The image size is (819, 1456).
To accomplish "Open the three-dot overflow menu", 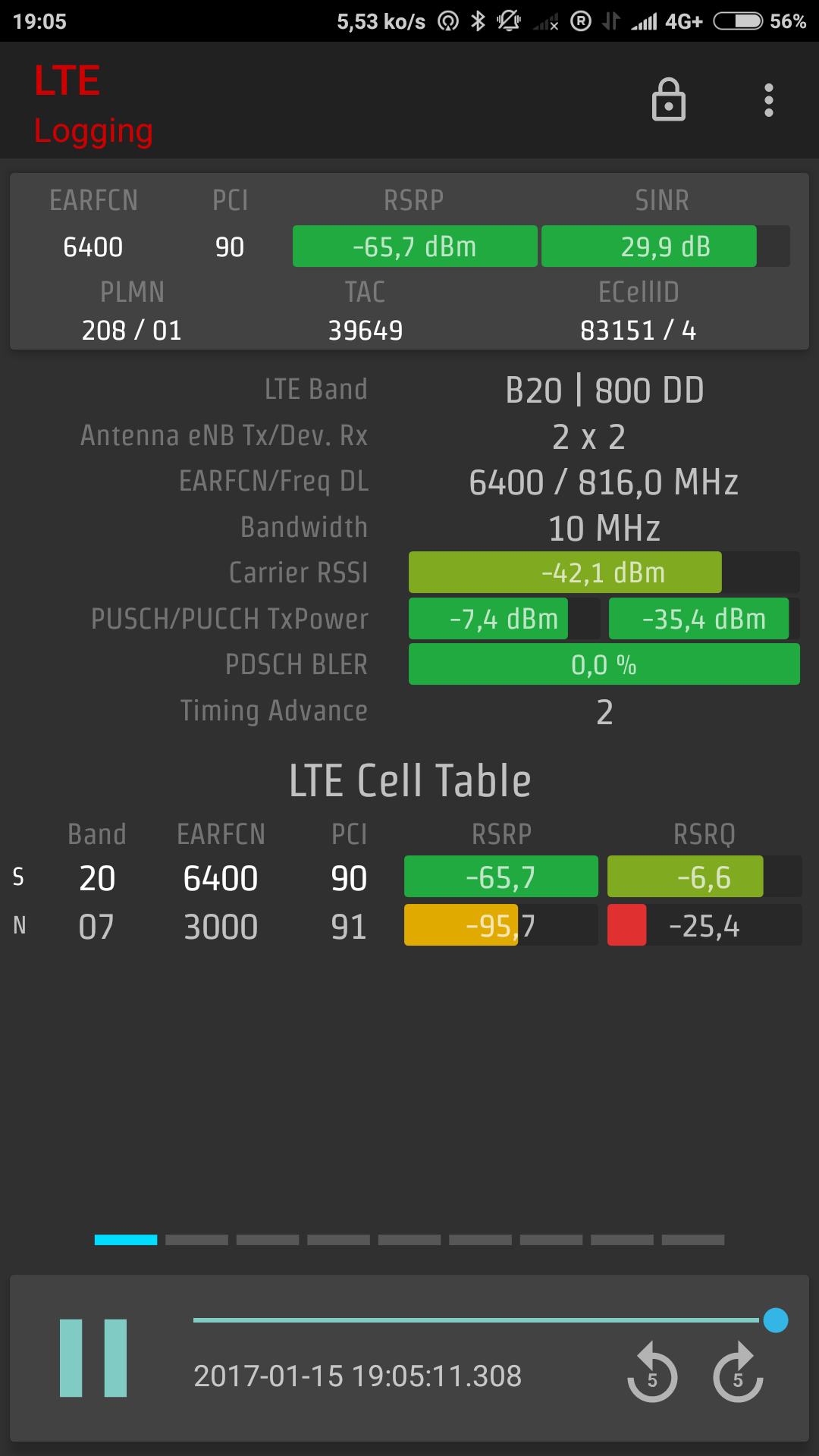I will tap(769, 100).
